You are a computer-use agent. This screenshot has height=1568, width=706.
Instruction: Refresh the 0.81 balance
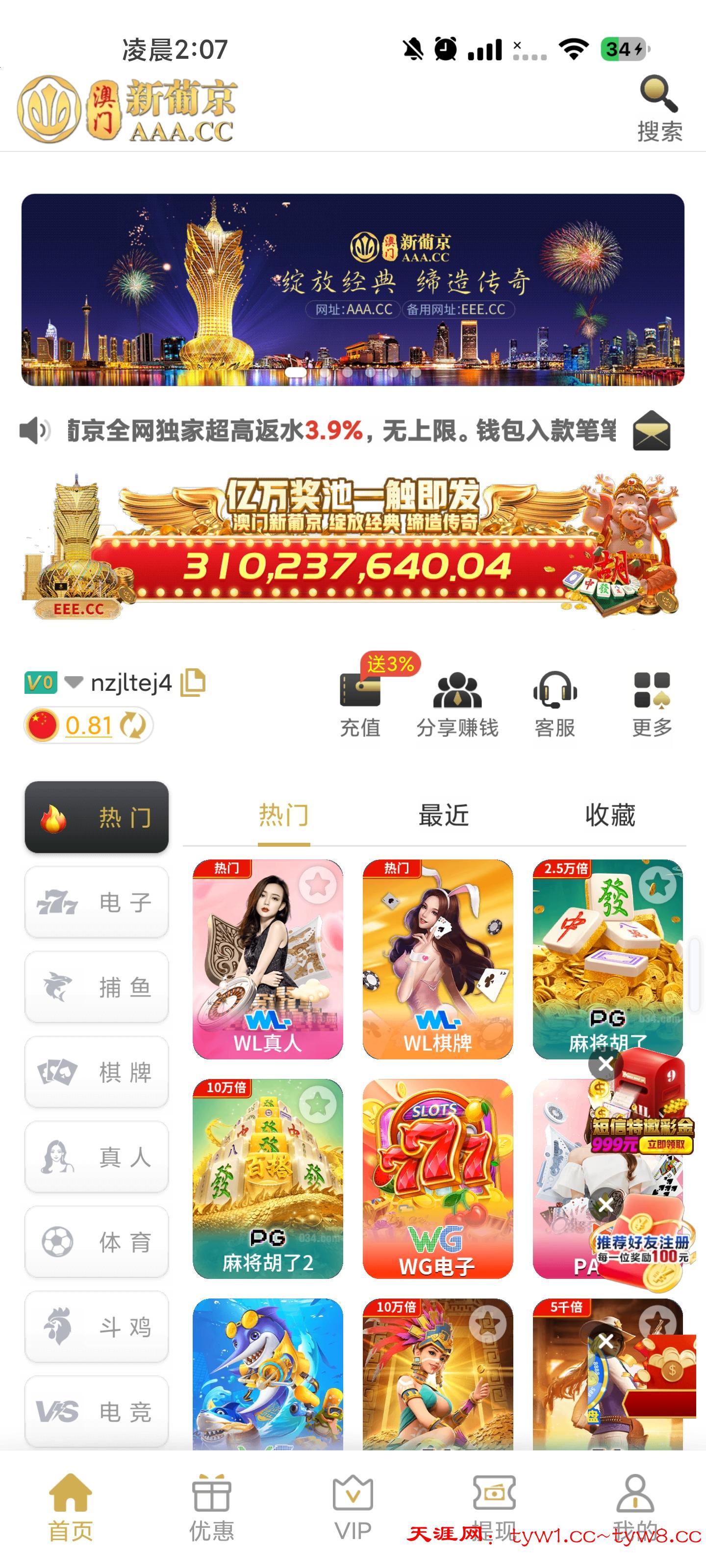(x=133, y=725)
